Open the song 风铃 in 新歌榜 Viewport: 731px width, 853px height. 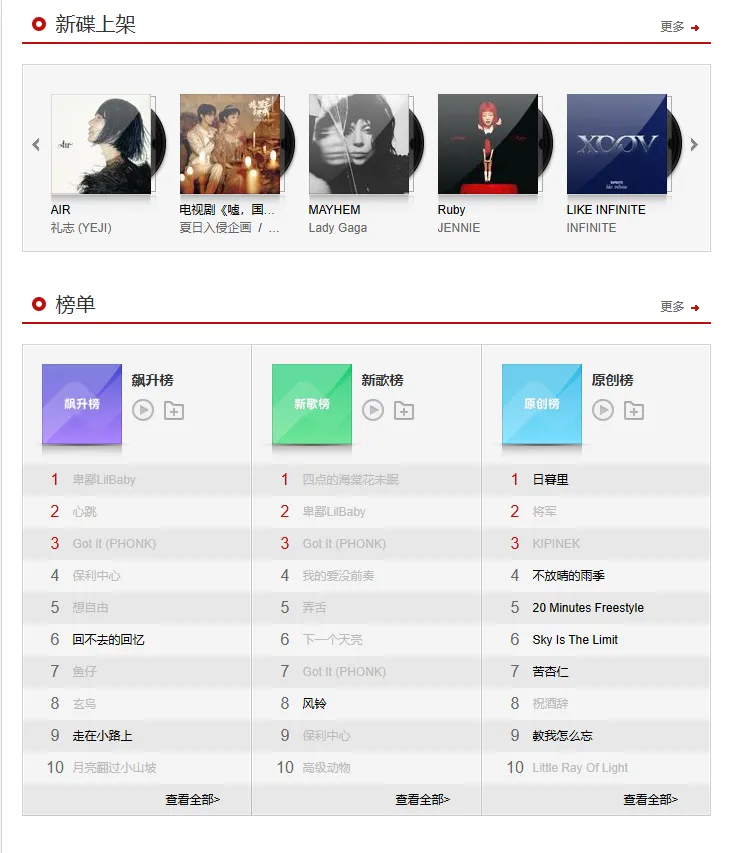click(315, 704)
